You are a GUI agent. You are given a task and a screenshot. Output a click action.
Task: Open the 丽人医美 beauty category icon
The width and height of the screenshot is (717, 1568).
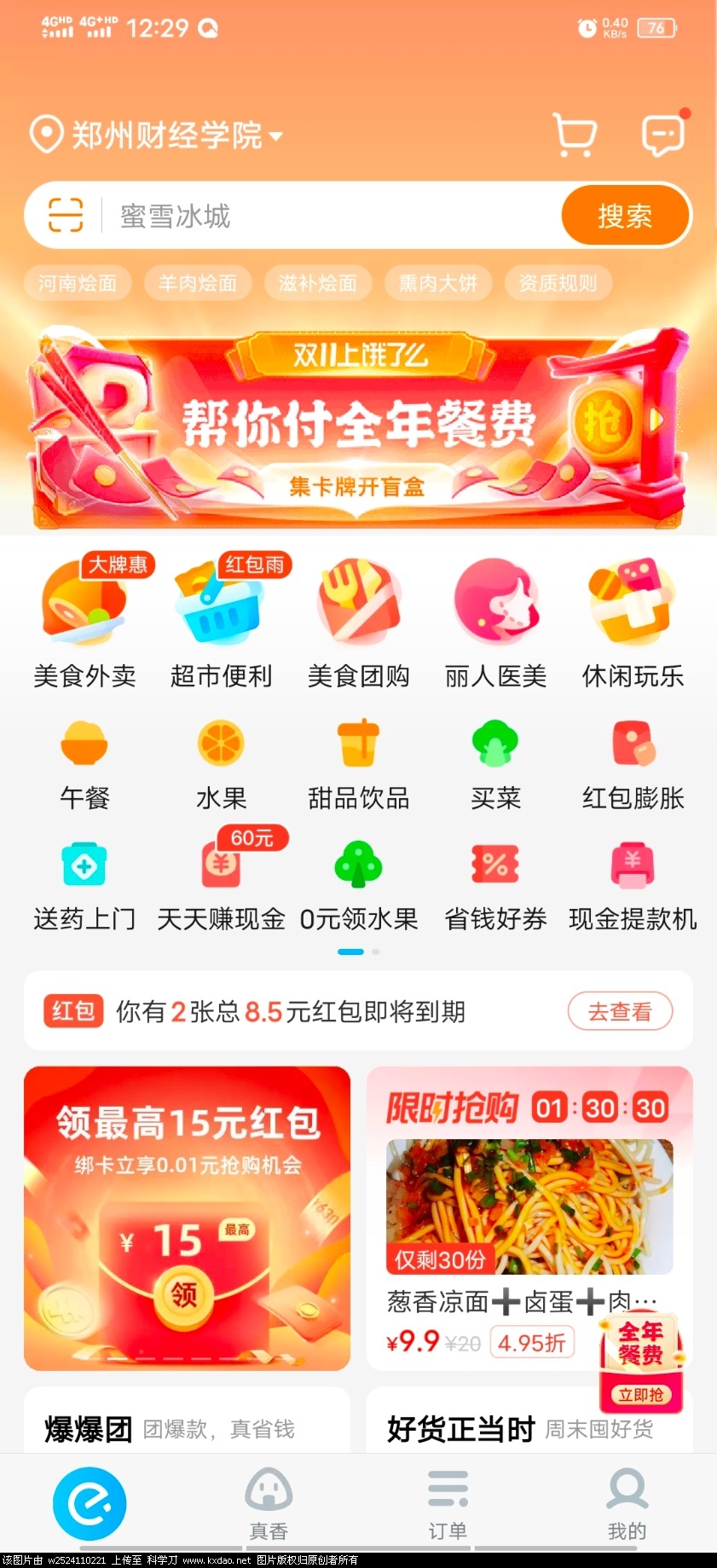pos(495,601)
